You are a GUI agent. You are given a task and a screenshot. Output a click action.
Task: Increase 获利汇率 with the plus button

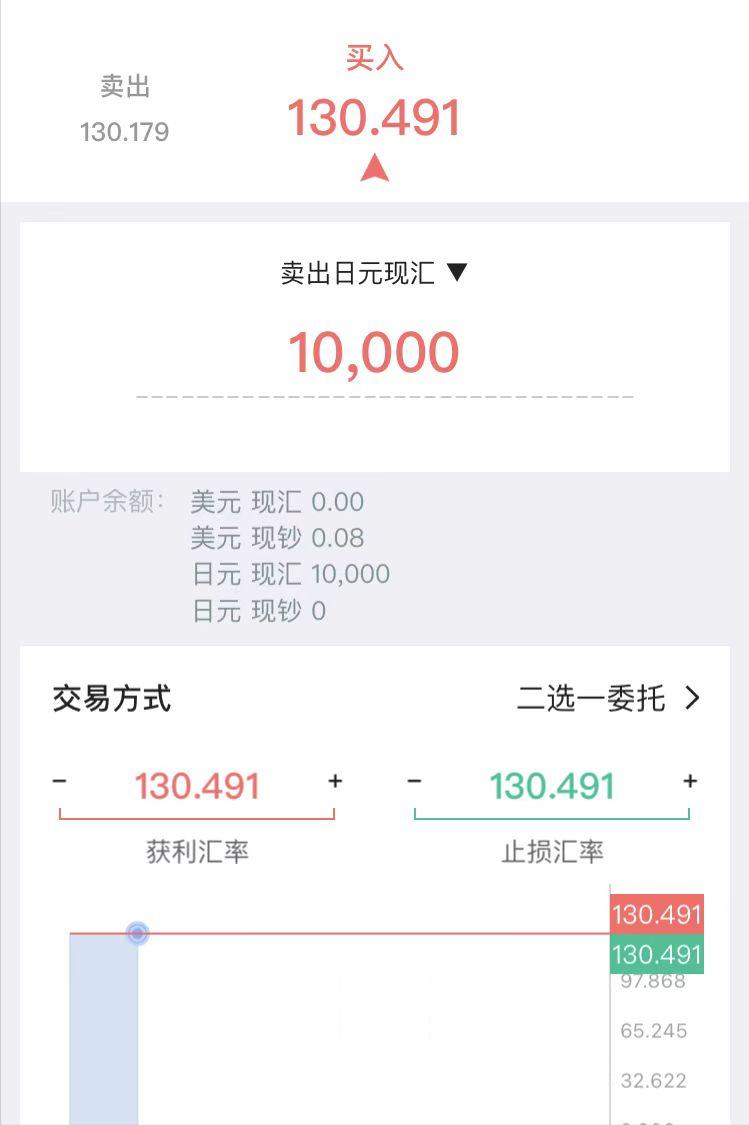click(x=334, y=781)
